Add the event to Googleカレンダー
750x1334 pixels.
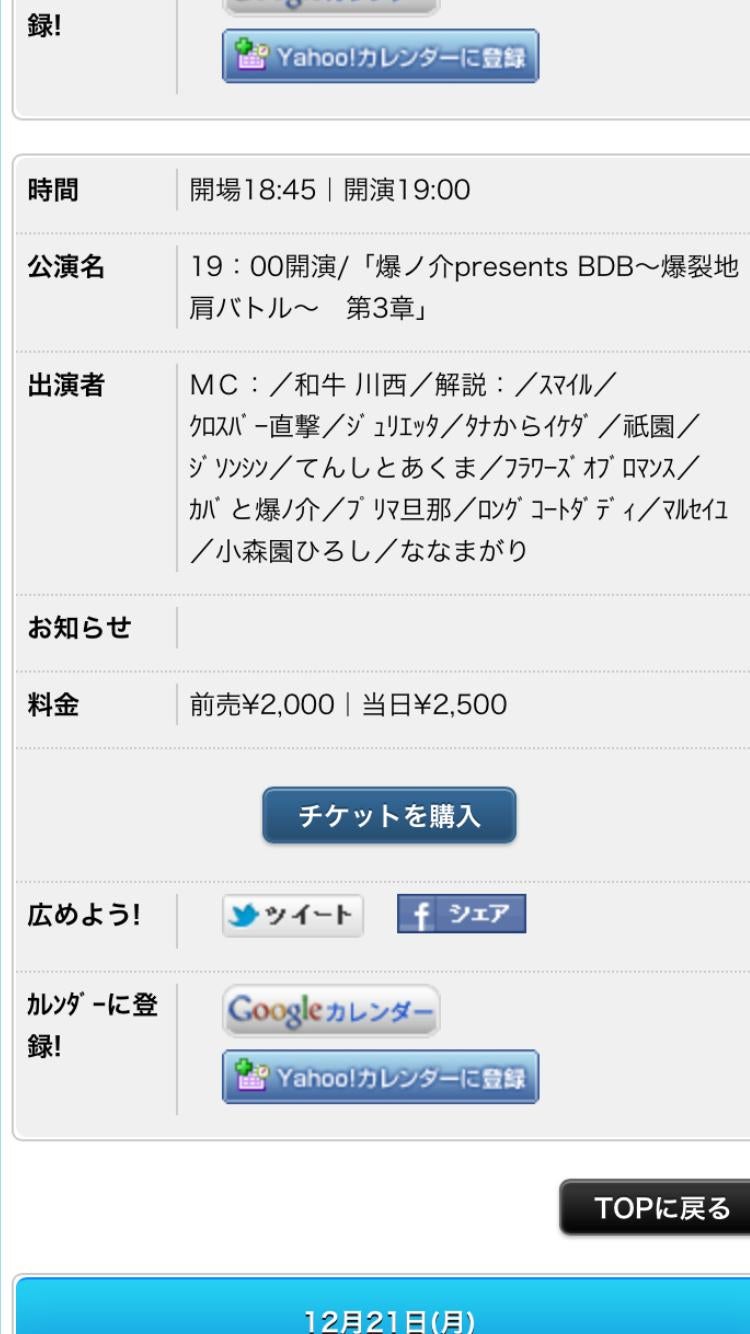[330, 1011]
